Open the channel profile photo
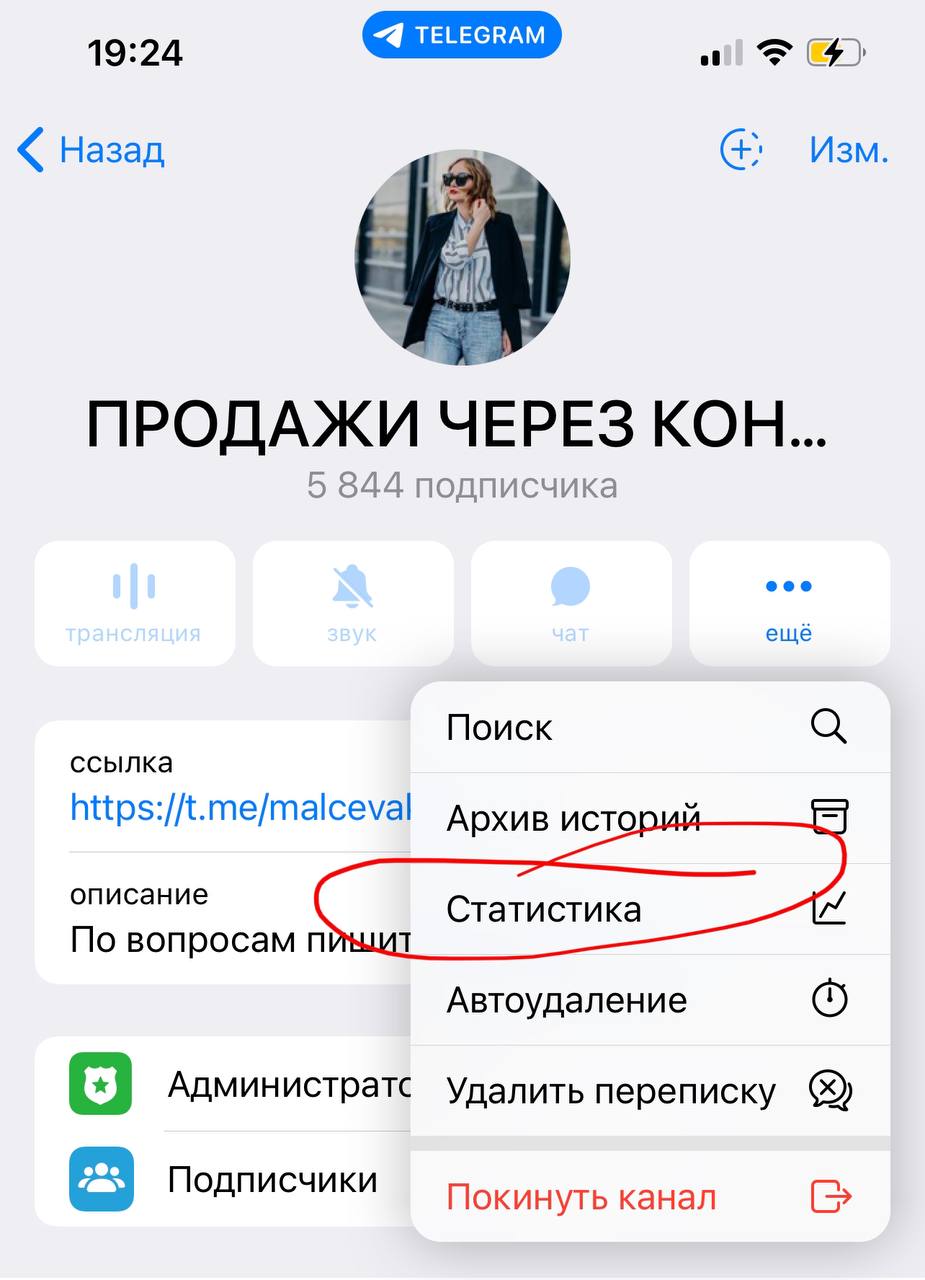Screen dimensions: 925x1280 [x=462, y=257]
